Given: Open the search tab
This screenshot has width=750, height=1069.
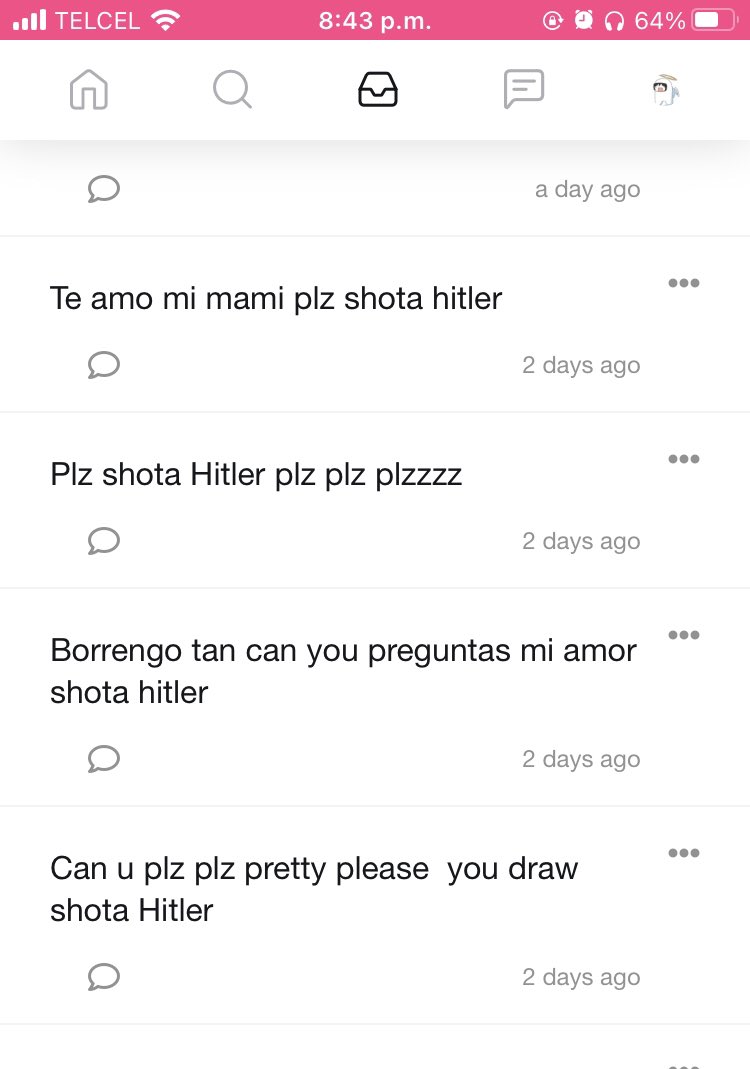Looking at the screenshot, I should point(232,90).
